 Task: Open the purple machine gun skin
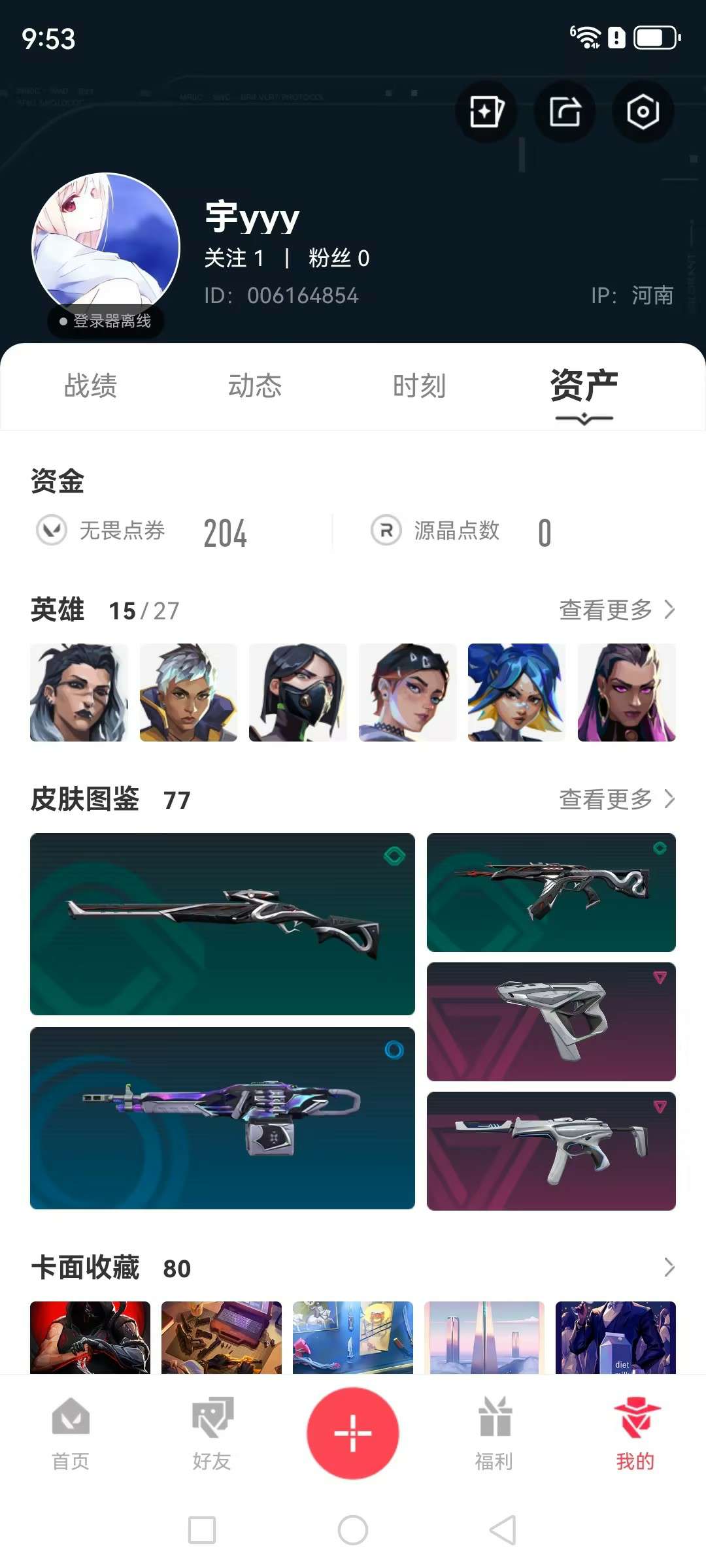tap(222, 1118)
